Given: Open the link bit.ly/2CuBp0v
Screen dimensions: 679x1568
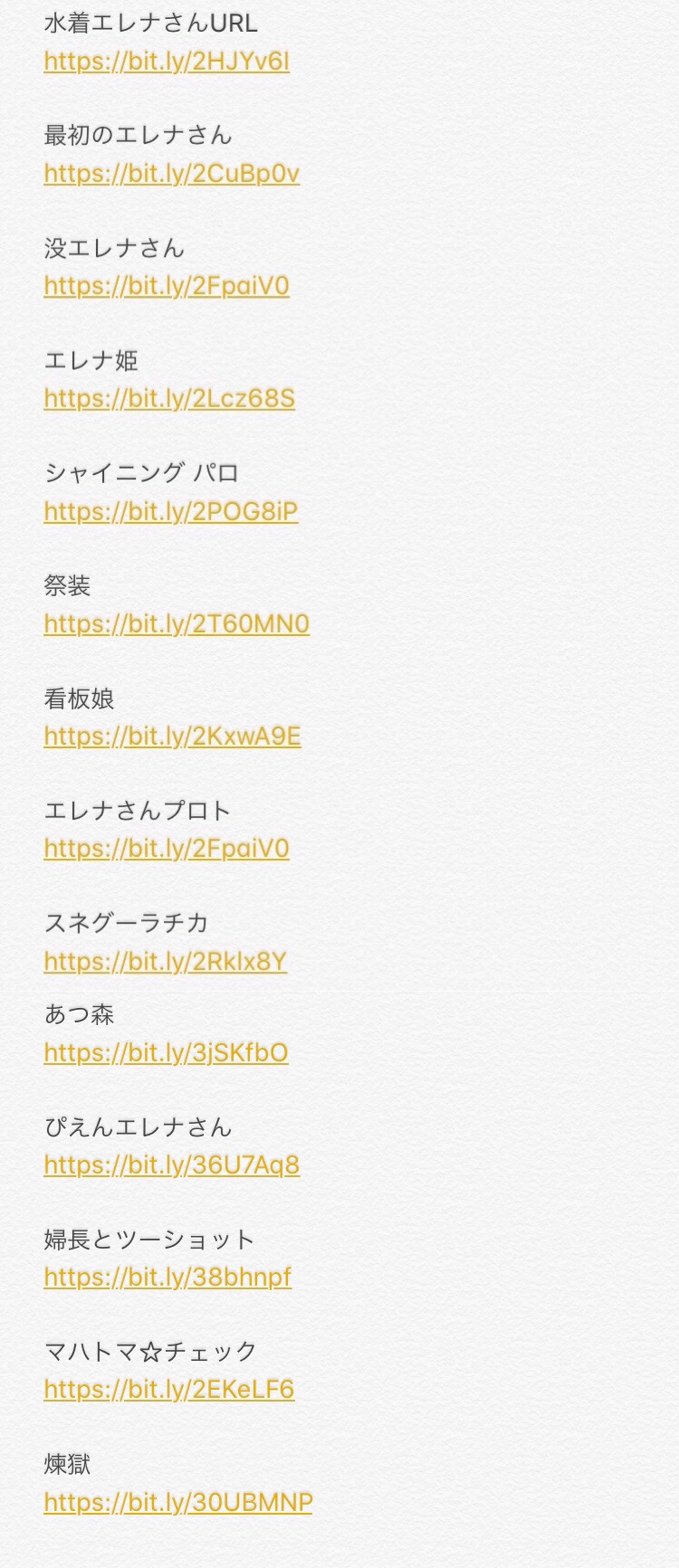Looking at the screenshot, I should click(x=171, y=174).
